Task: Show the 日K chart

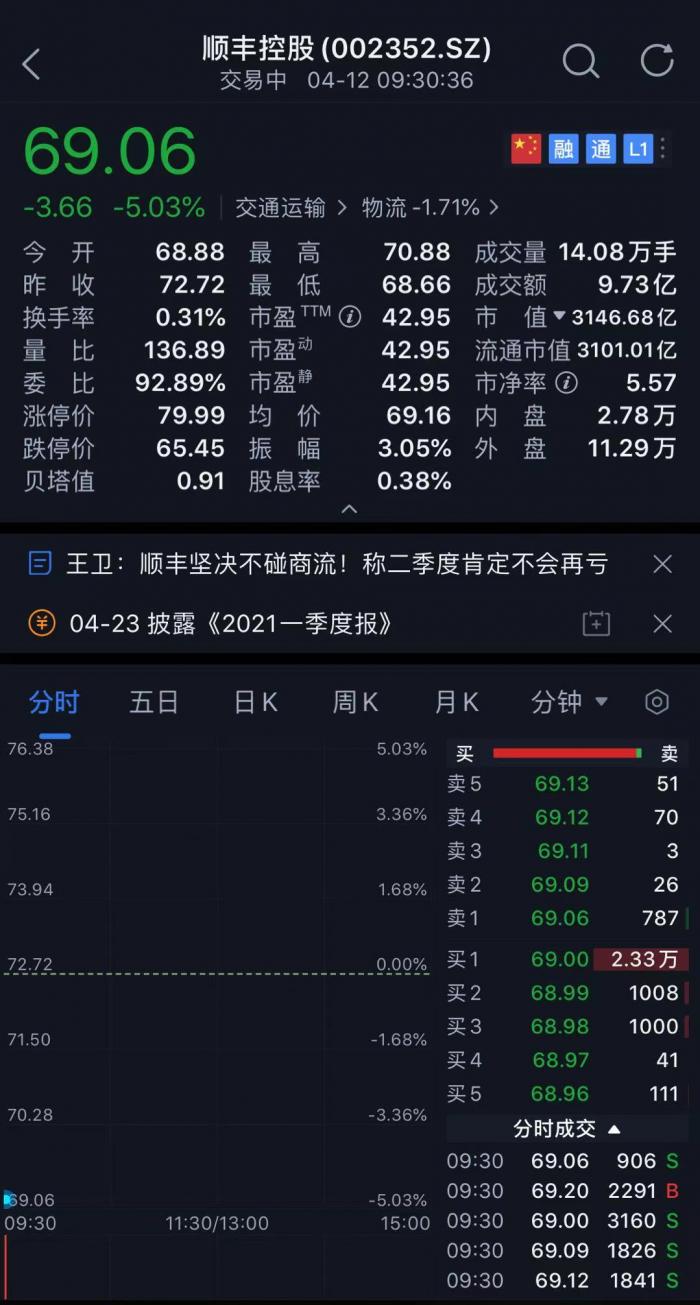Action: 256,702
